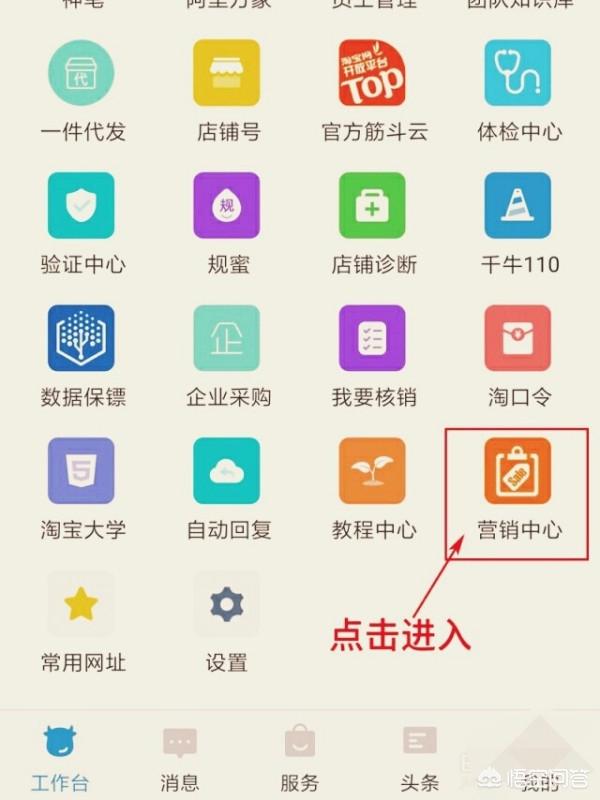Viewport: 600px width, 800px height.
Task: Open 自动回复 settings
Action: (227, 471)
